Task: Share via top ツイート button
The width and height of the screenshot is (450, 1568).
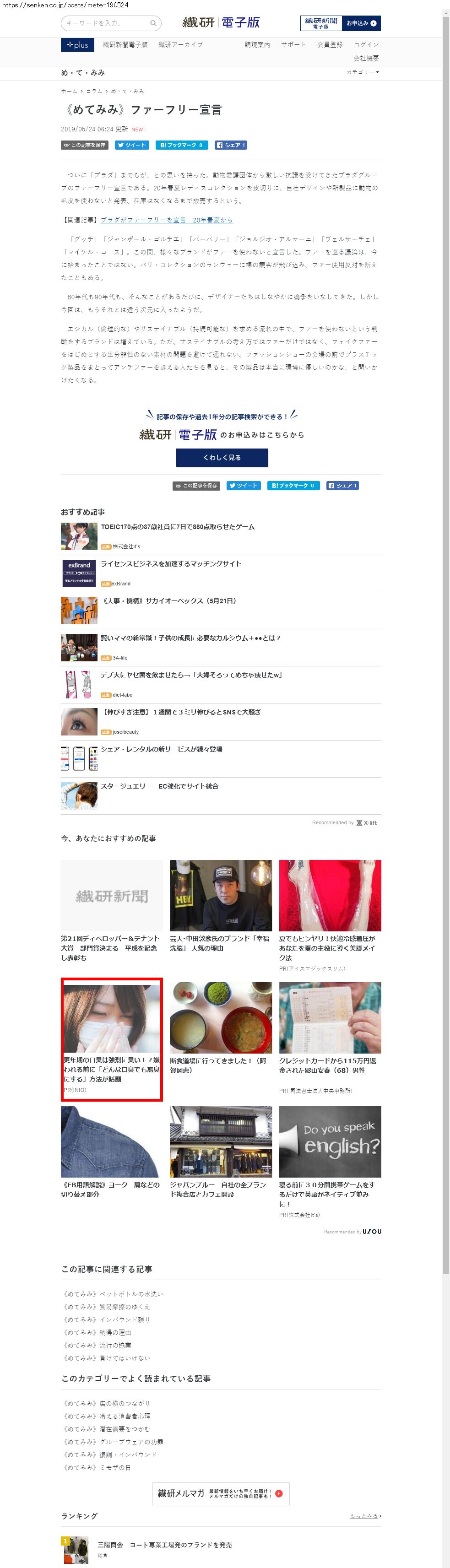Action: click(x=132, y=145)
